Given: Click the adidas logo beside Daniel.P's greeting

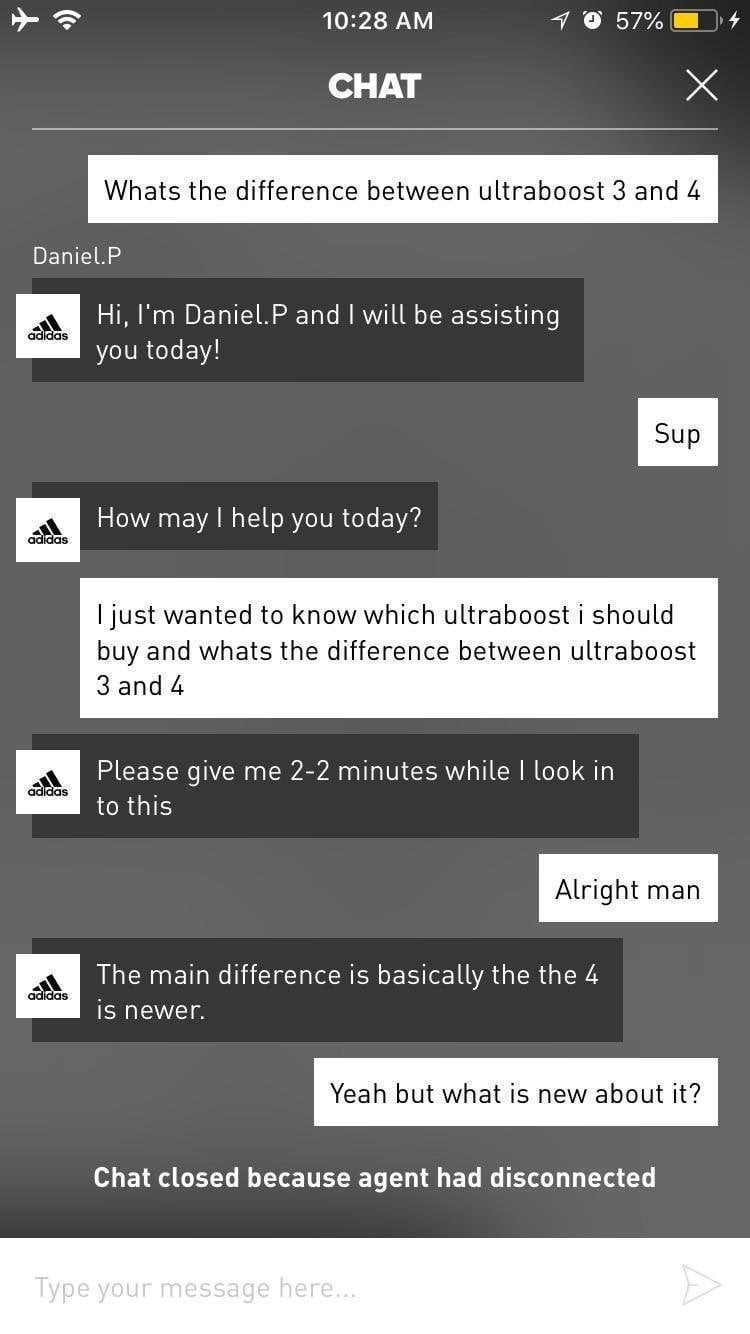Looking at the screenshot, I should pyautogui.click(x=48, y=326).
